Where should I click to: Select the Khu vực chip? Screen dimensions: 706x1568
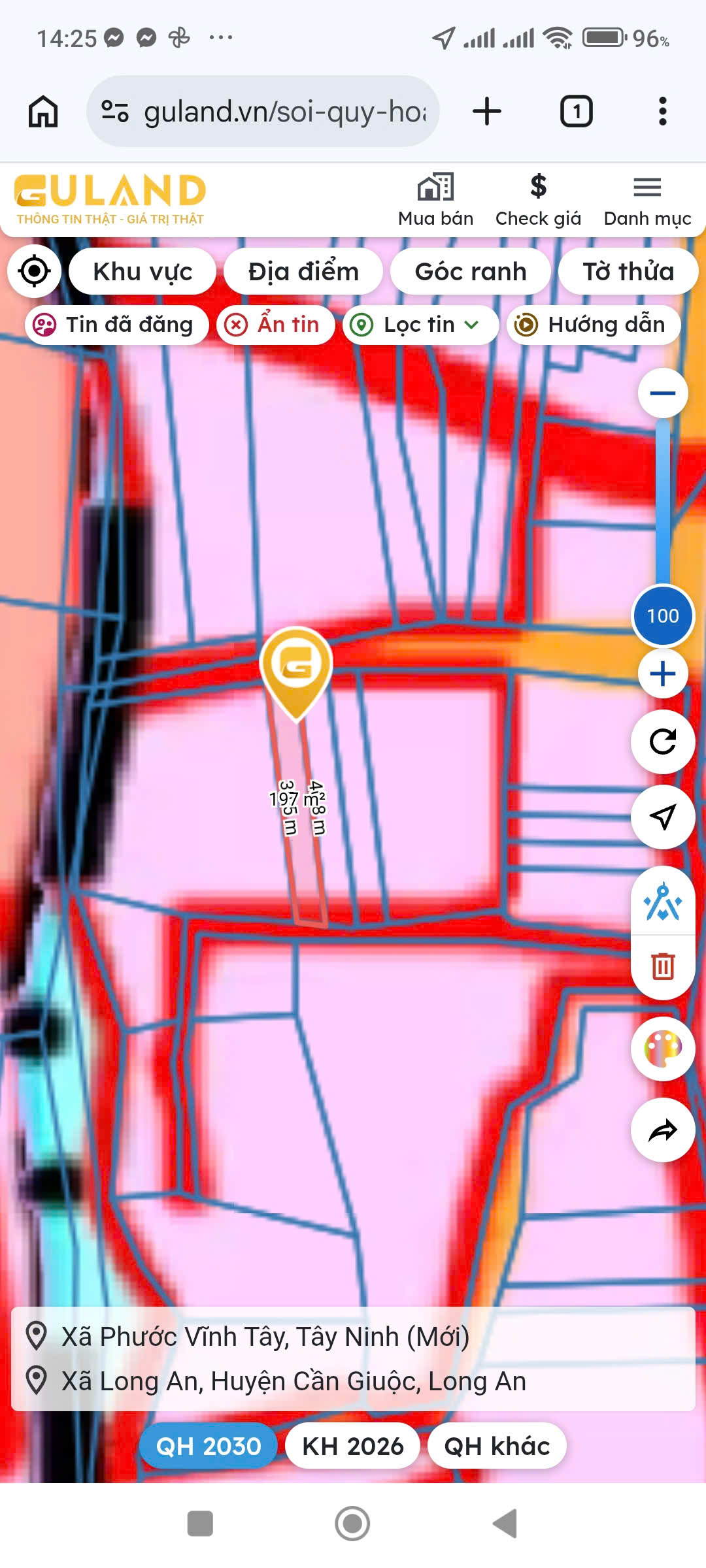pyautogui.click(x=143, y=271)
